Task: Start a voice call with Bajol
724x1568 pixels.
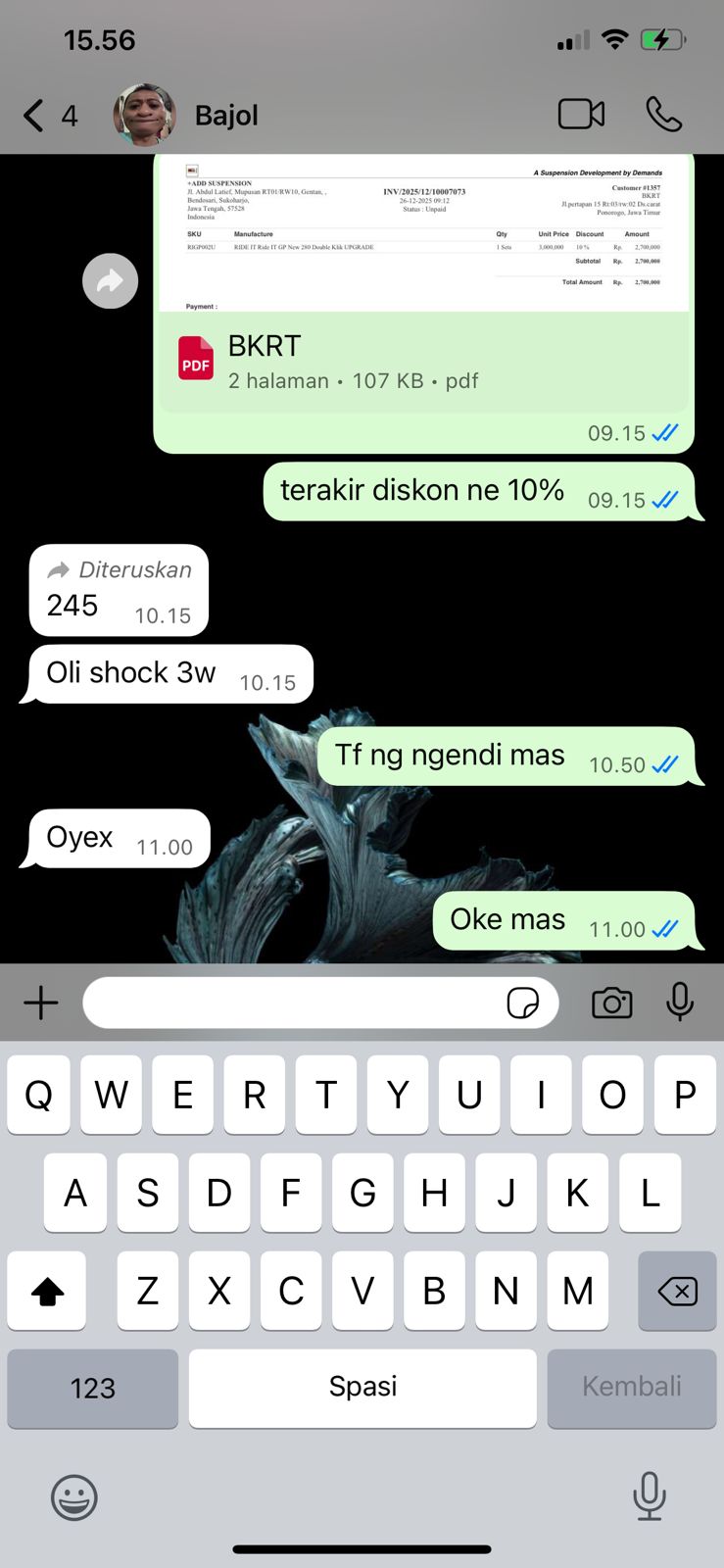Action: click(x=664, y=115)
